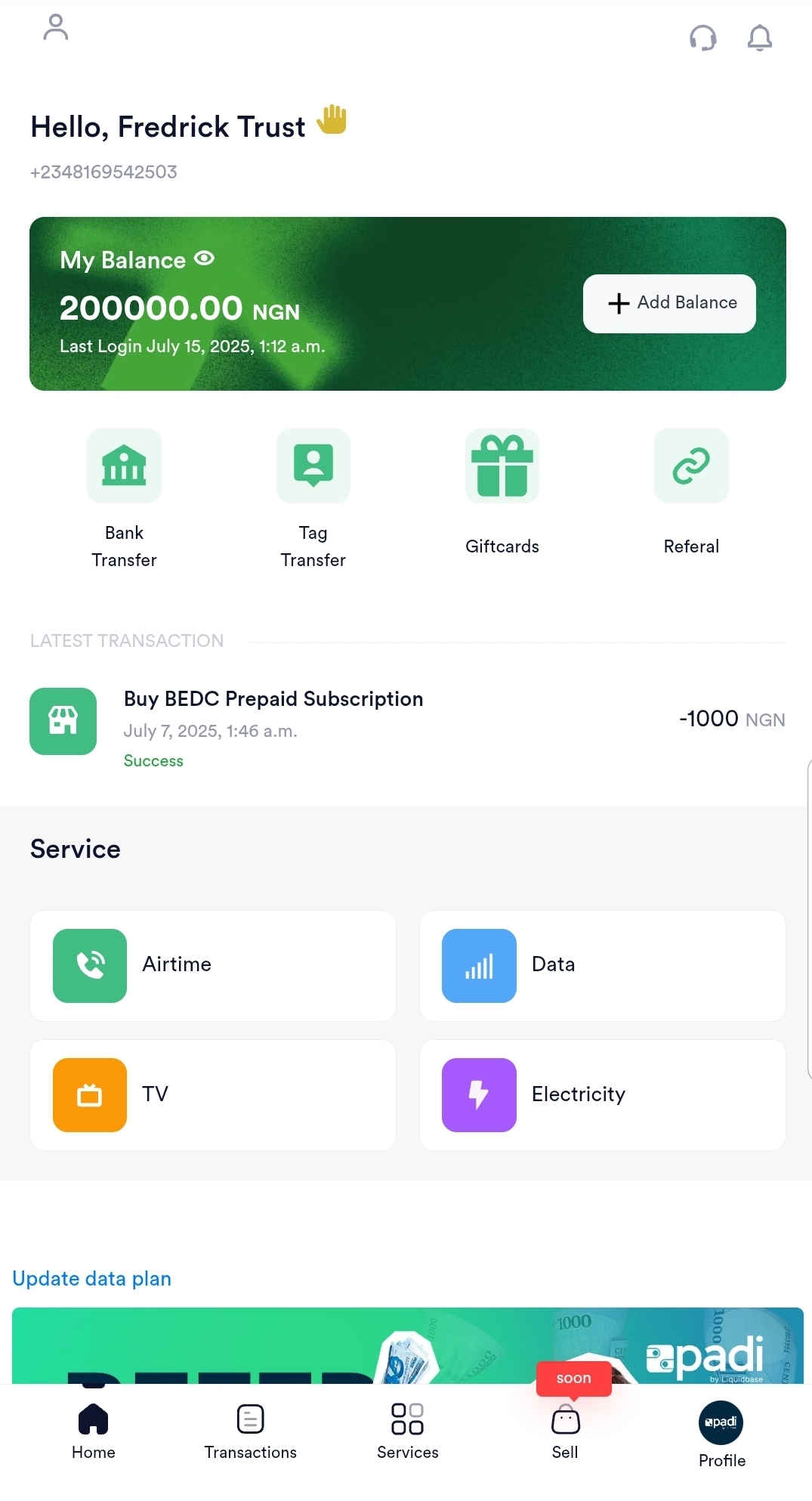Hide balance with the eye icon
Viewport: 812px width, 1501px height.
click(204, 259)
